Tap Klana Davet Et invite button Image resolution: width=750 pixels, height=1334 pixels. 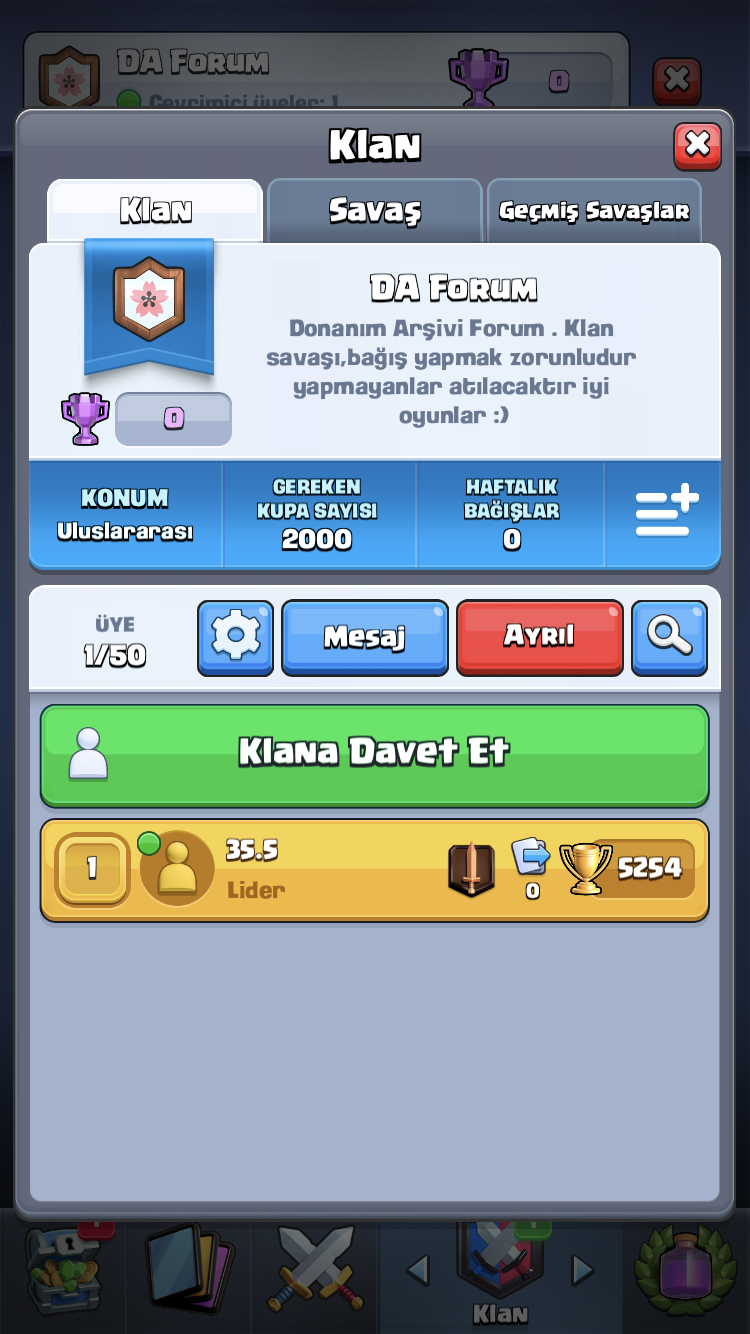(x=374, y=754)
